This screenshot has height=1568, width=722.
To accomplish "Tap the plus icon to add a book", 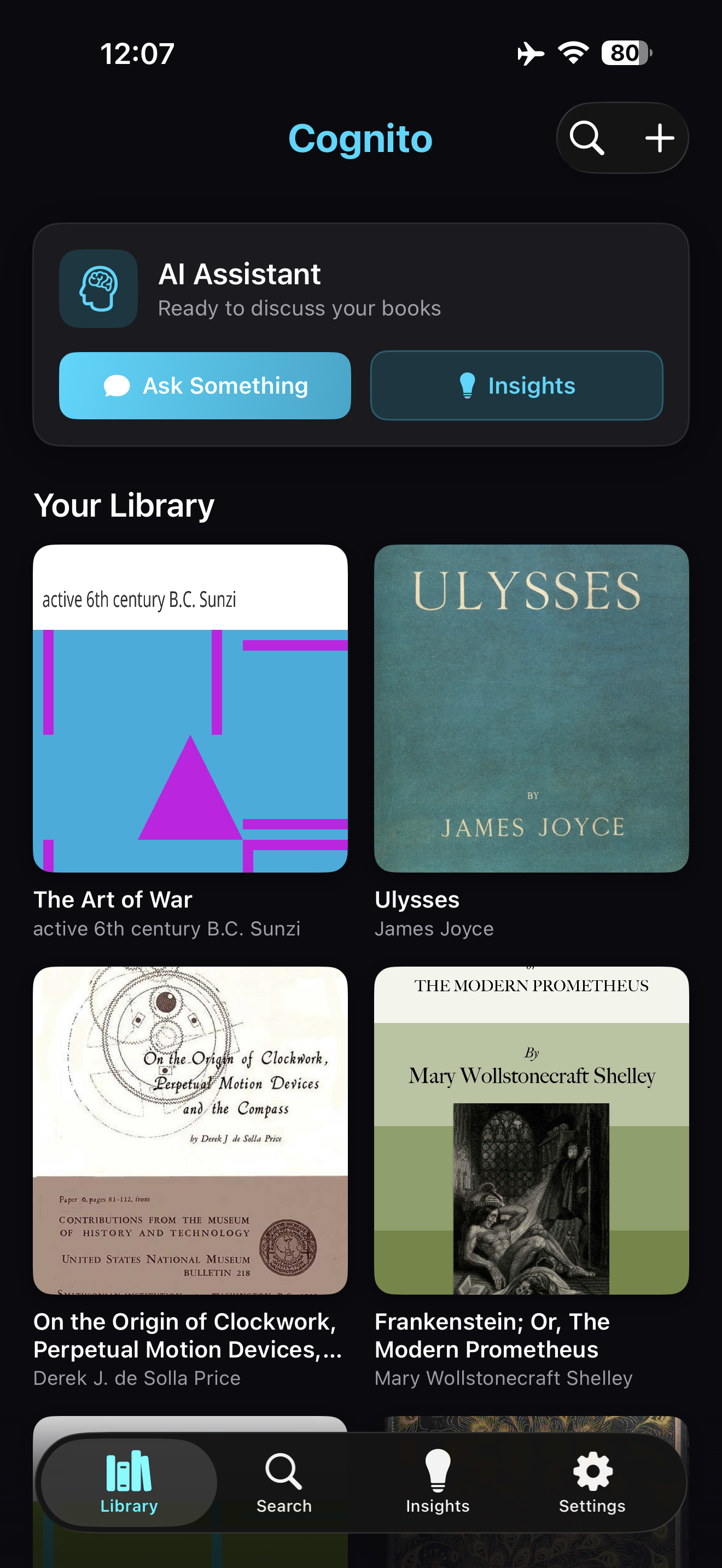I will [660, 138].
